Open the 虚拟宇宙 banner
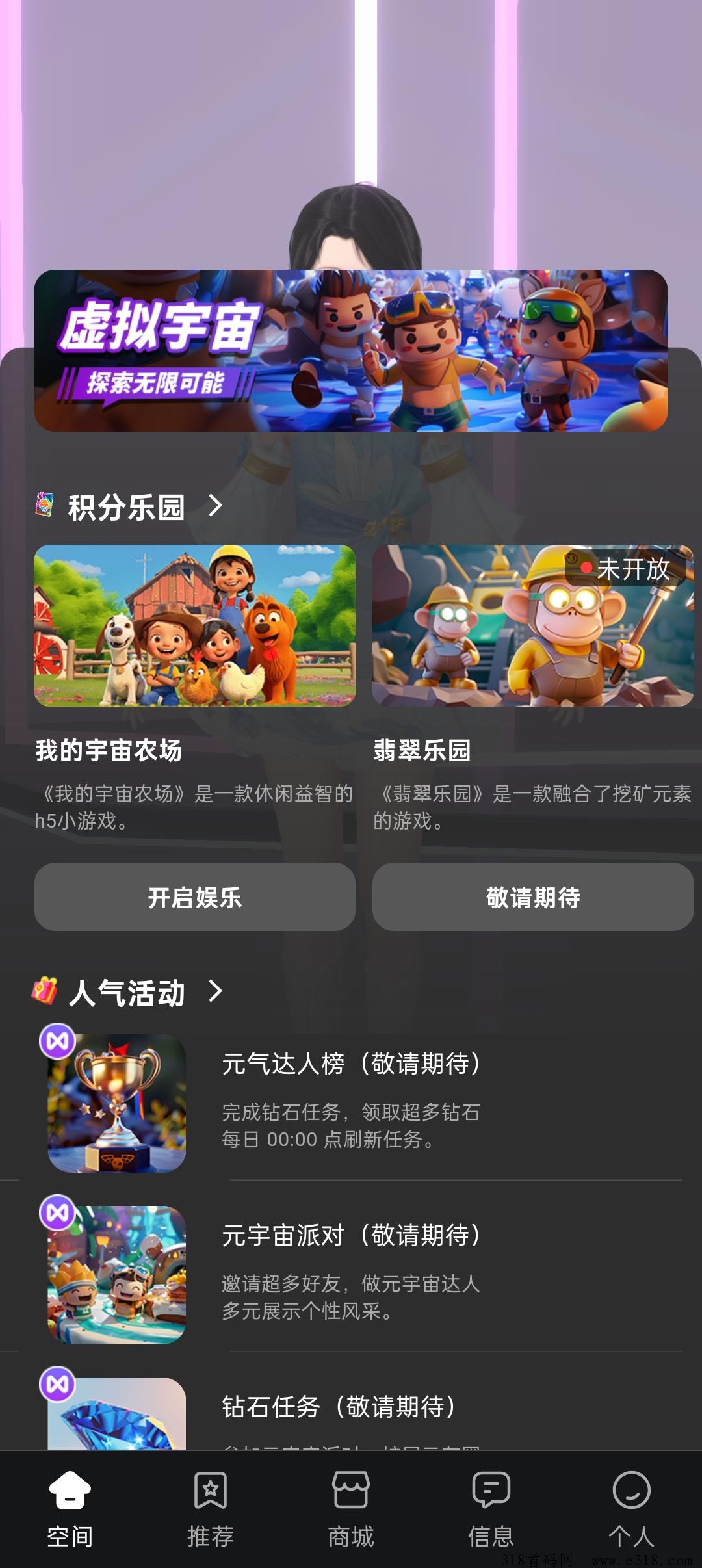The height and width of the screenshot is (1568, 702). [x=351, y=350]
